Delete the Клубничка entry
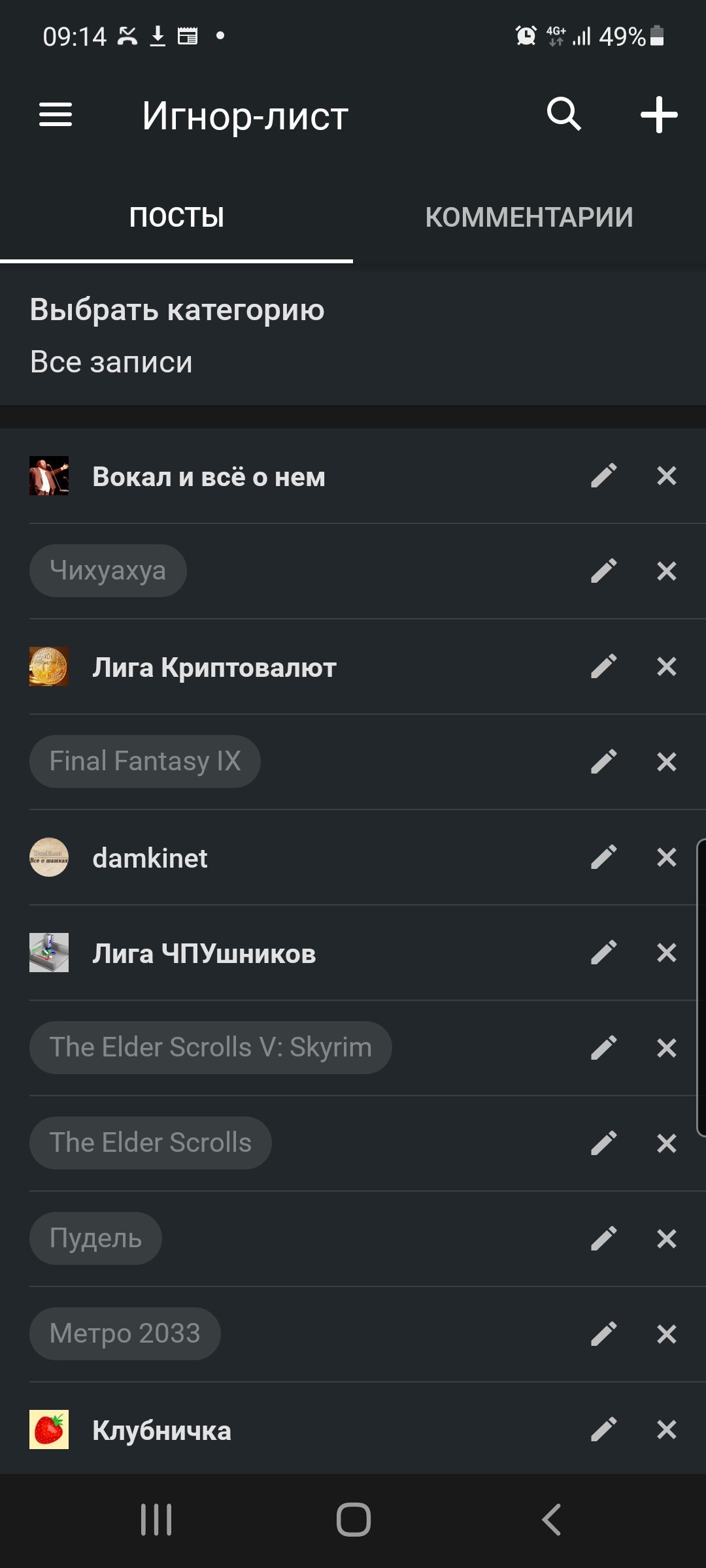The height and width of the screenshot is (1568, 706). [x=666, y=1429]
